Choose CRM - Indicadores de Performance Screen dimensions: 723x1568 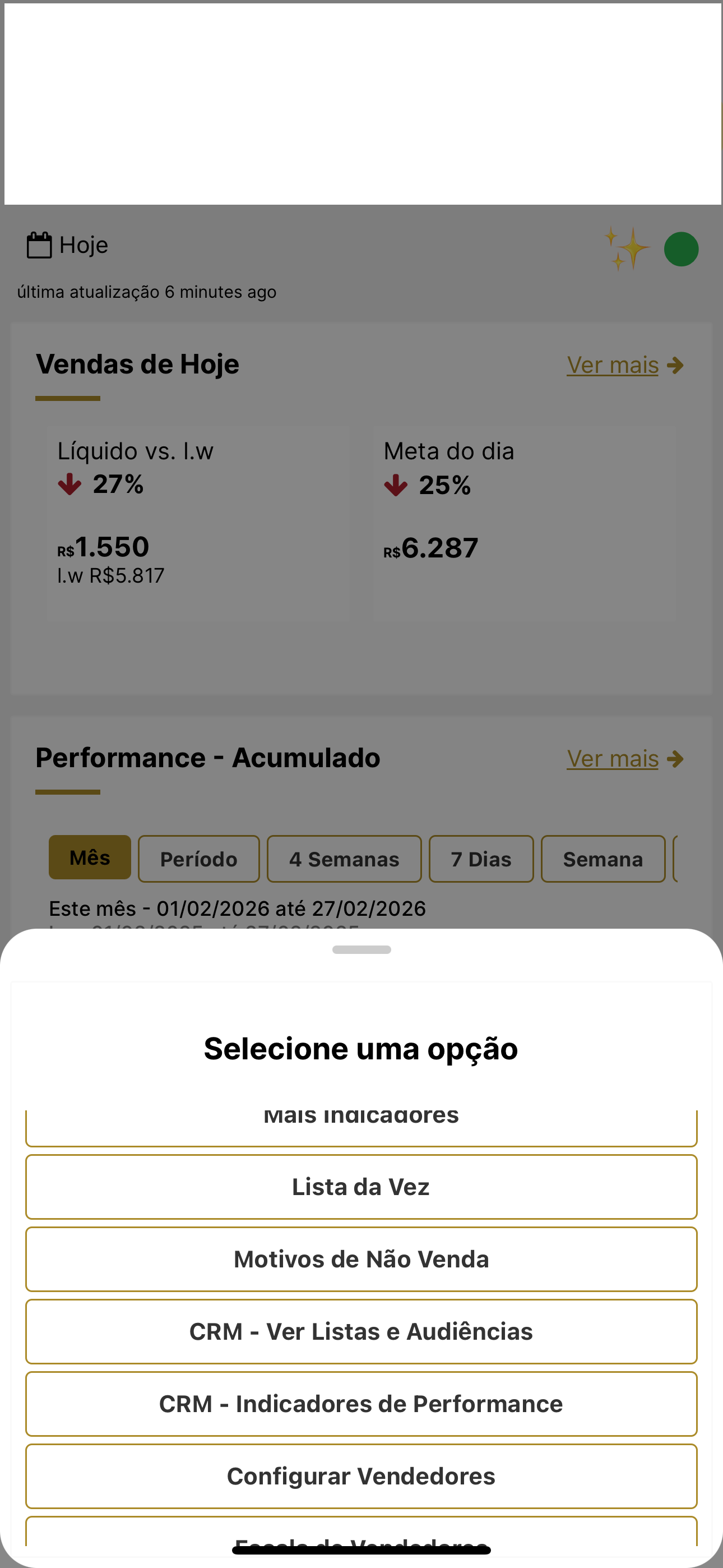coord(361,1404)
